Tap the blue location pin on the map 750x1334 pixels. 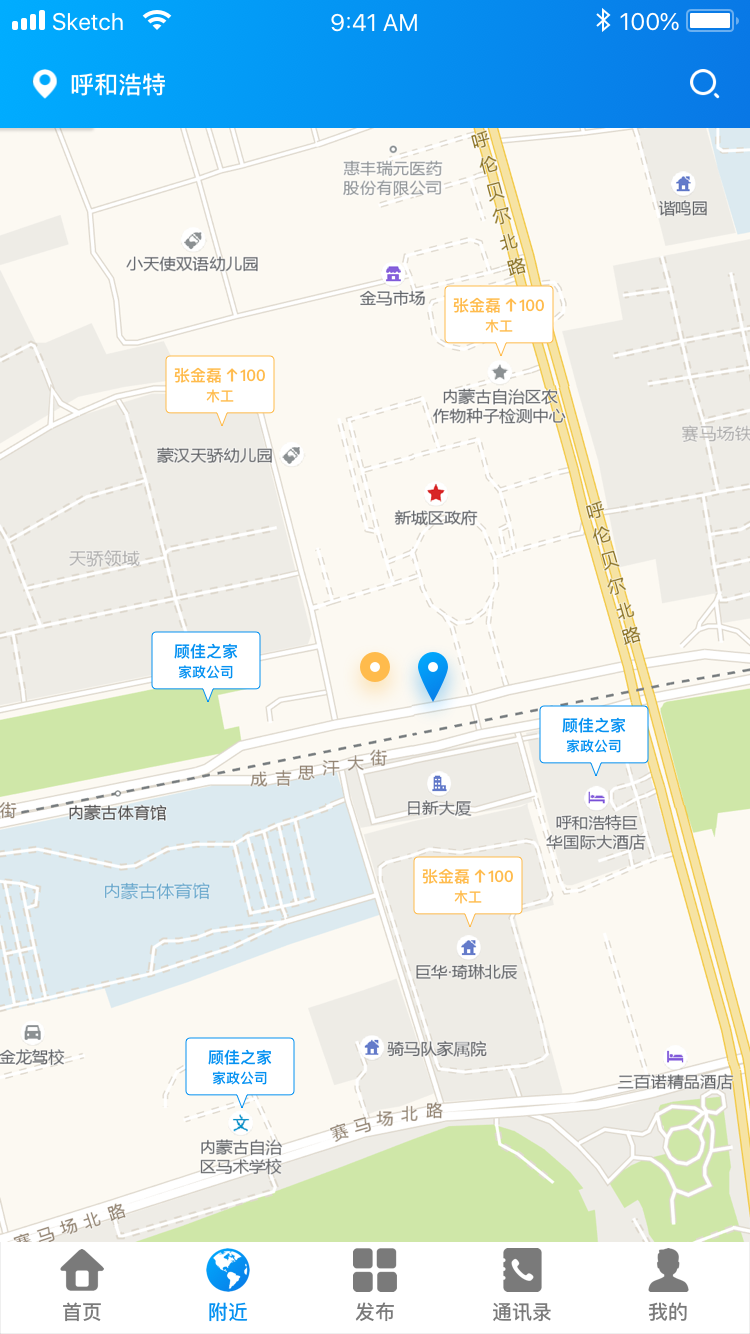coord(433,673)
